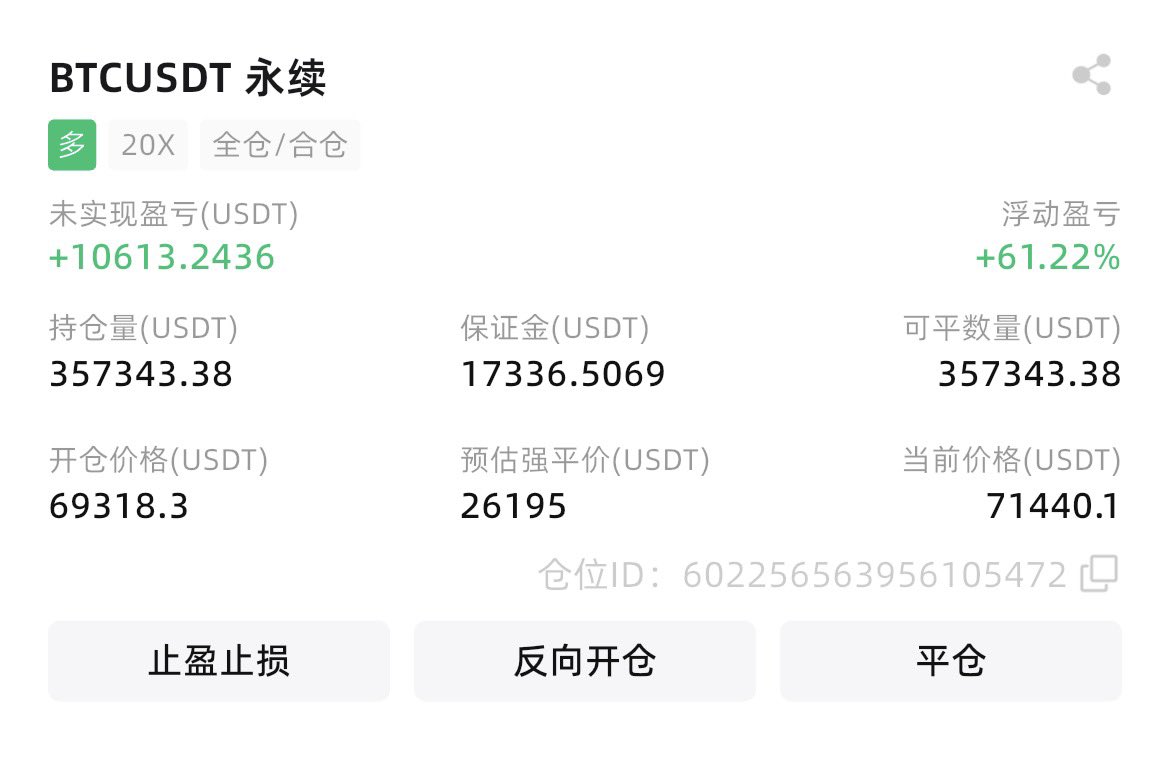Change the 20X leverage
This screenshot has height=772, width=1170.
[x=148, y=145]
